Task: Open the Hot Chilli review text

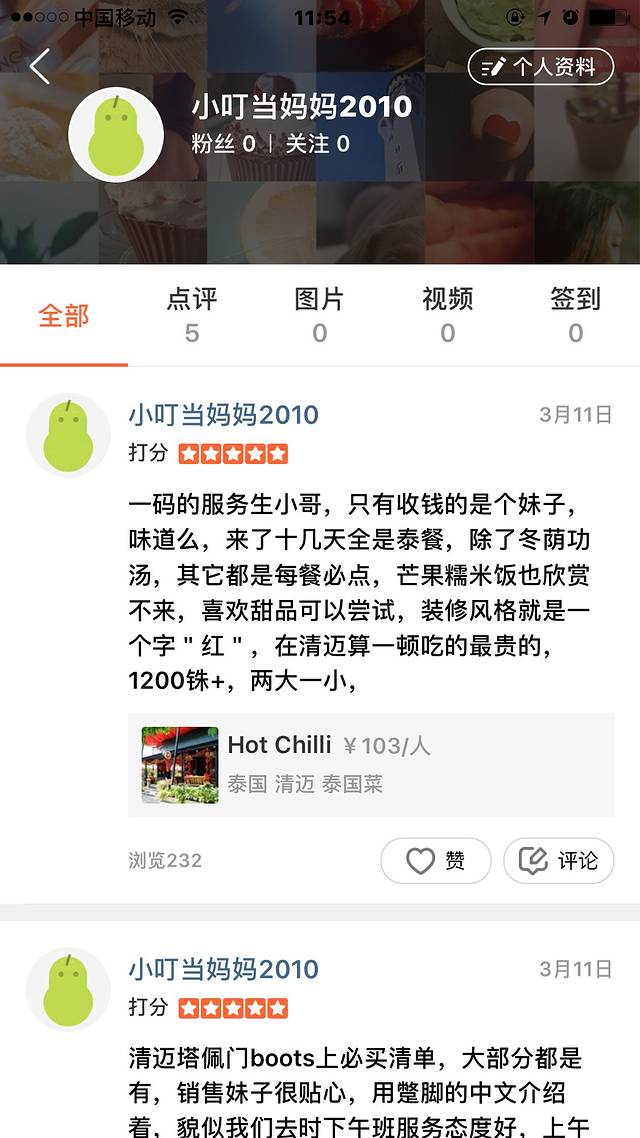Action: 360,590
